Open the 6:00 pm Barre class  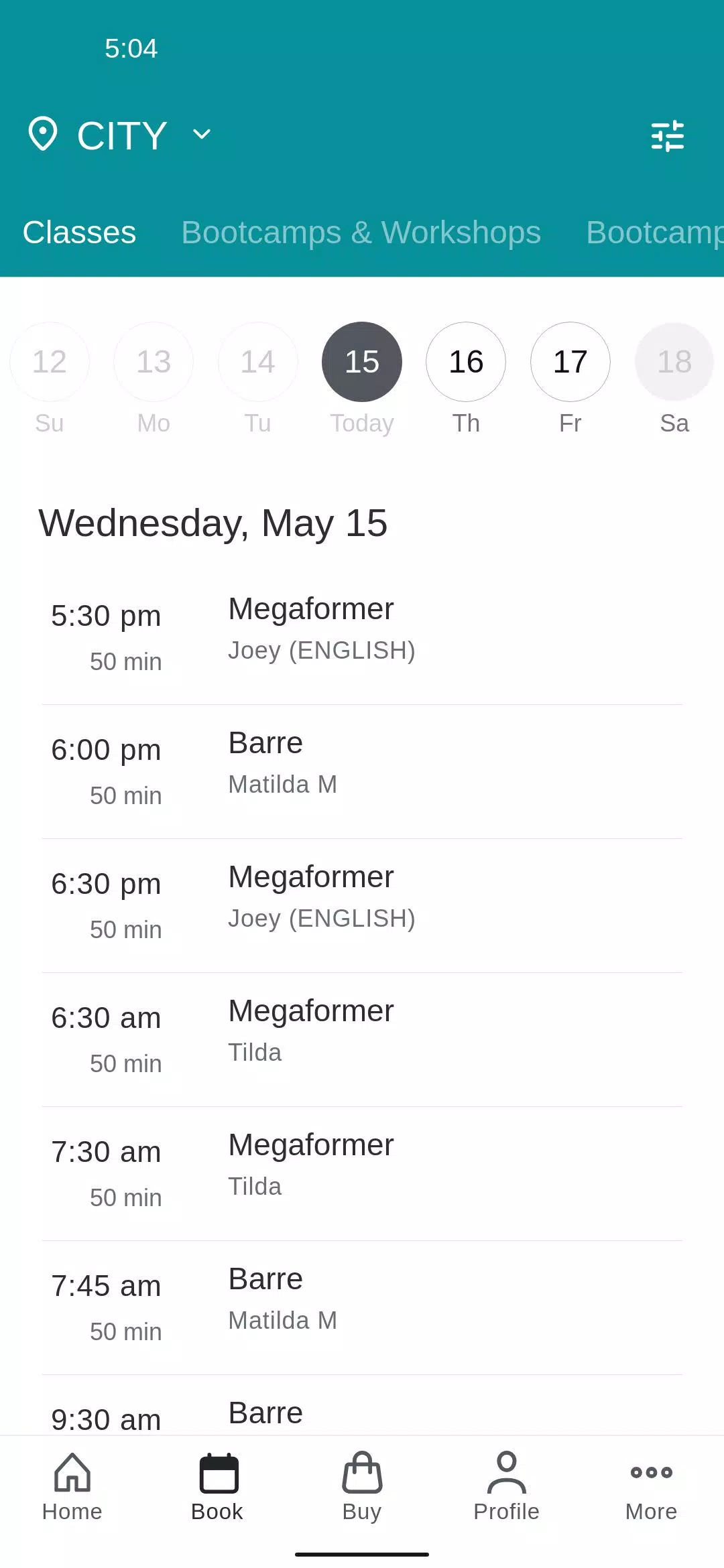pos(362,772)
